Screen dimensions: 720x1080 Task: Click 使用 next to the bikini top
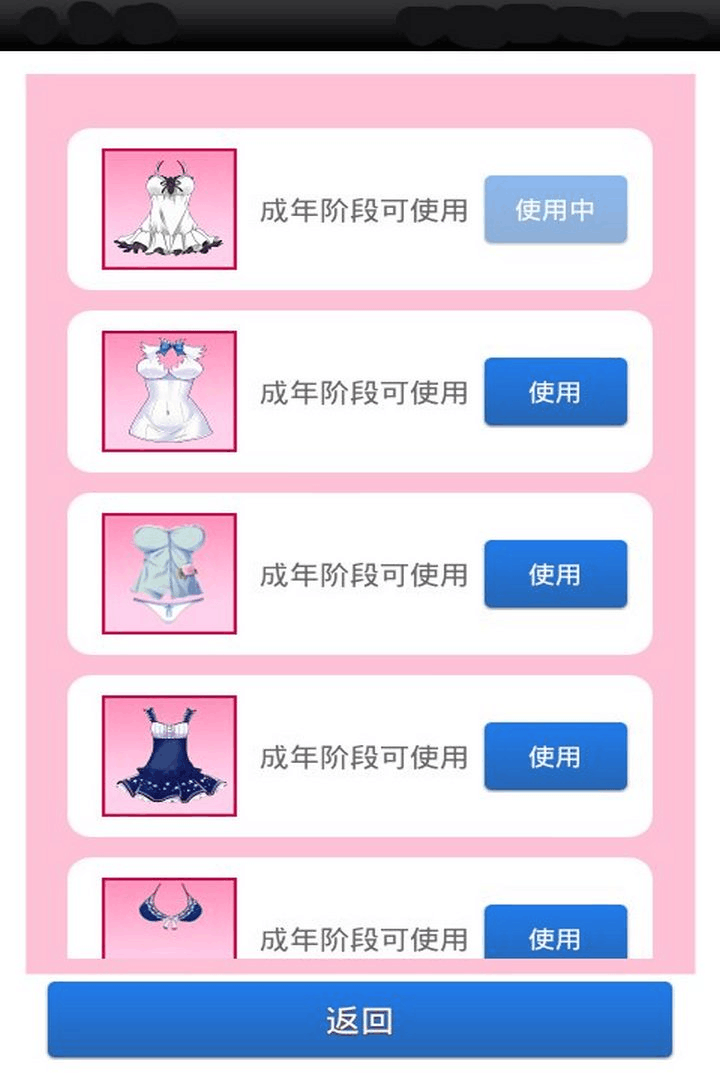555,939
